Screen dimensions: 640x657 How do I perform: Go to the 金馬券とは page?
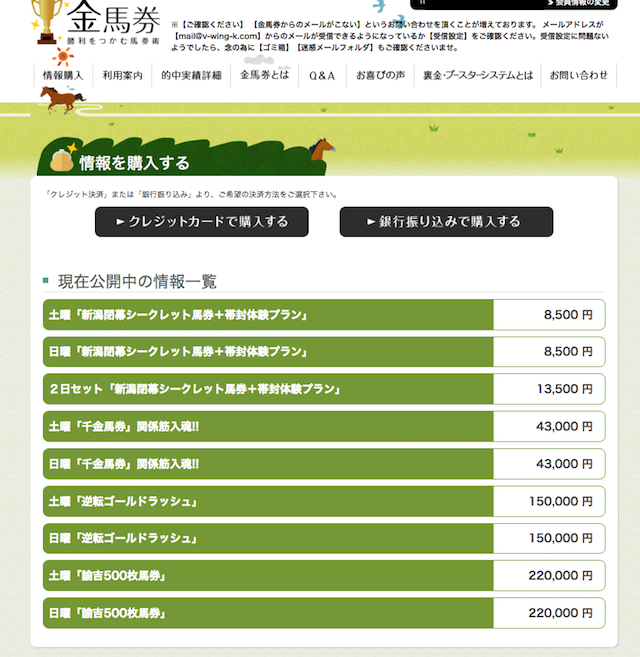[x=265, y=76]
